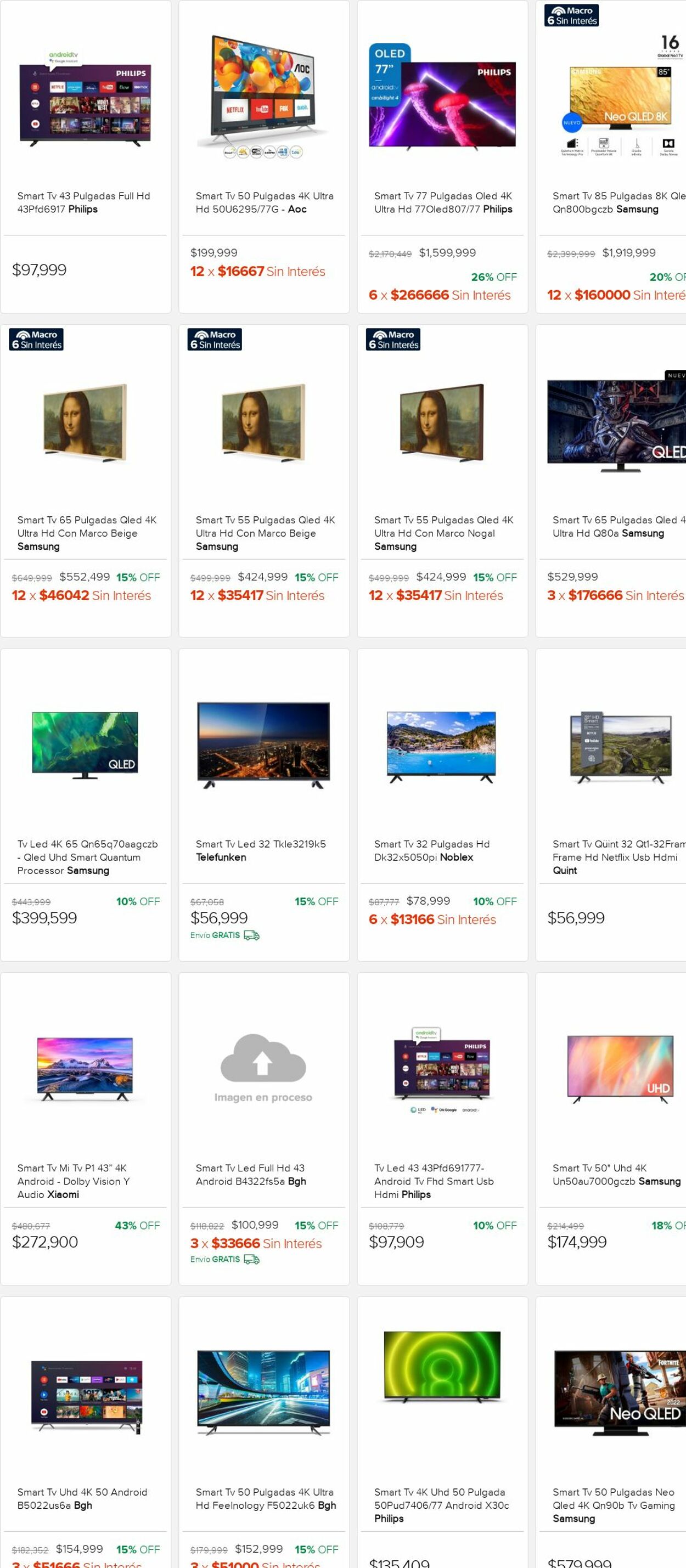Select Samsung 65 Pulgadas Qled Q80a product
This screenshot has height=1568, width=686.
coord(615,527)
